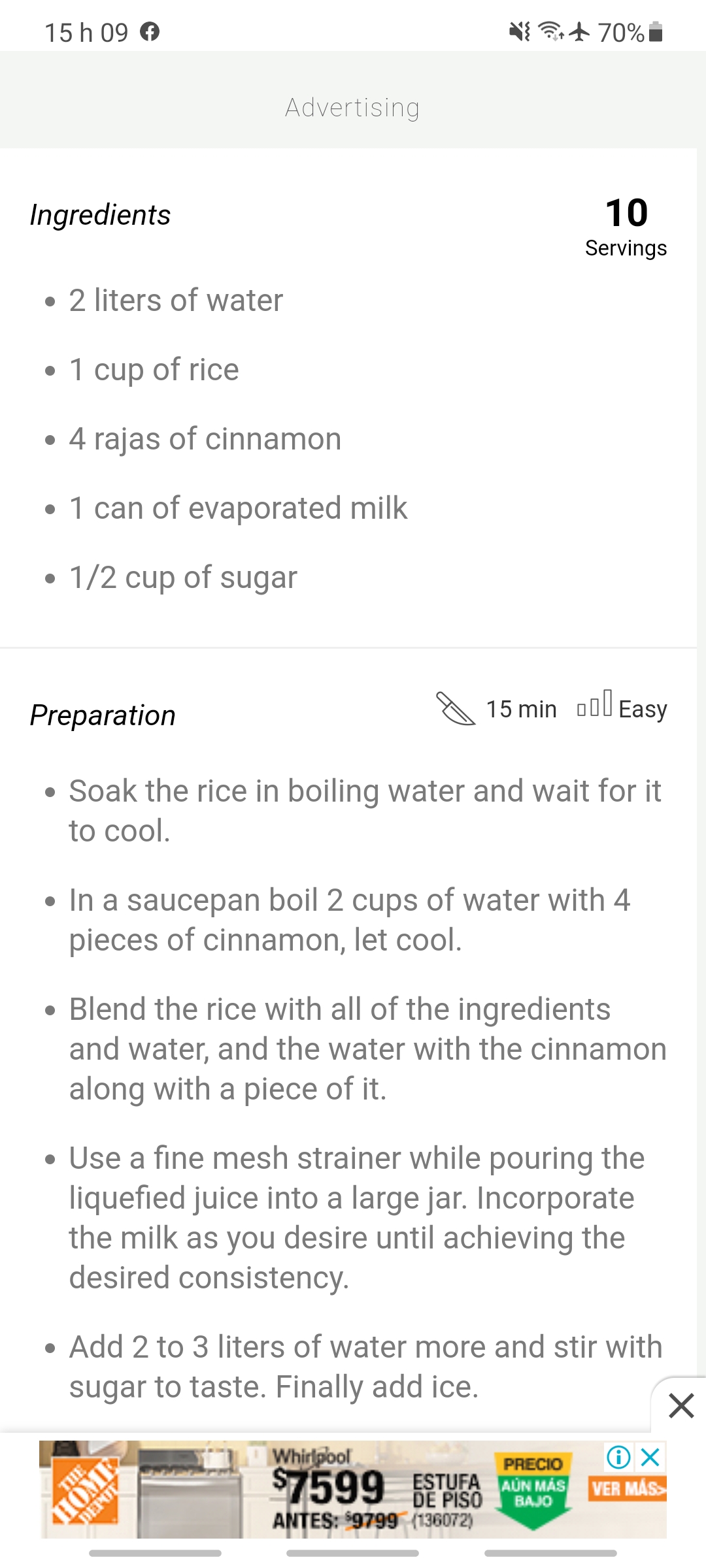The image size is (706, 1568).
Task: Tap VER MÁS on the Home Depot ad
Action: 627,1489
